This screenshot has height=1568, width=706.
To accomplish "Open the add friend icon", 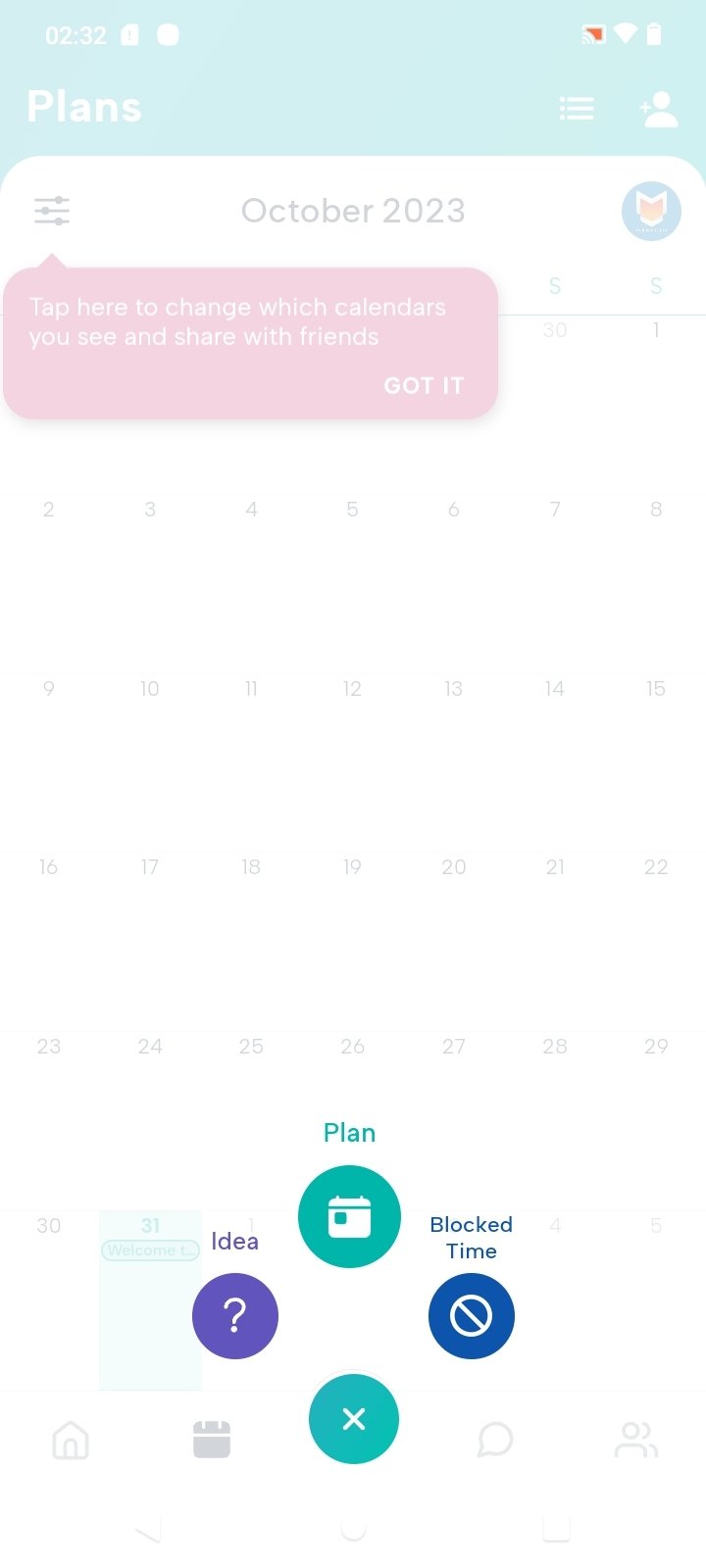I will point(659,109).
